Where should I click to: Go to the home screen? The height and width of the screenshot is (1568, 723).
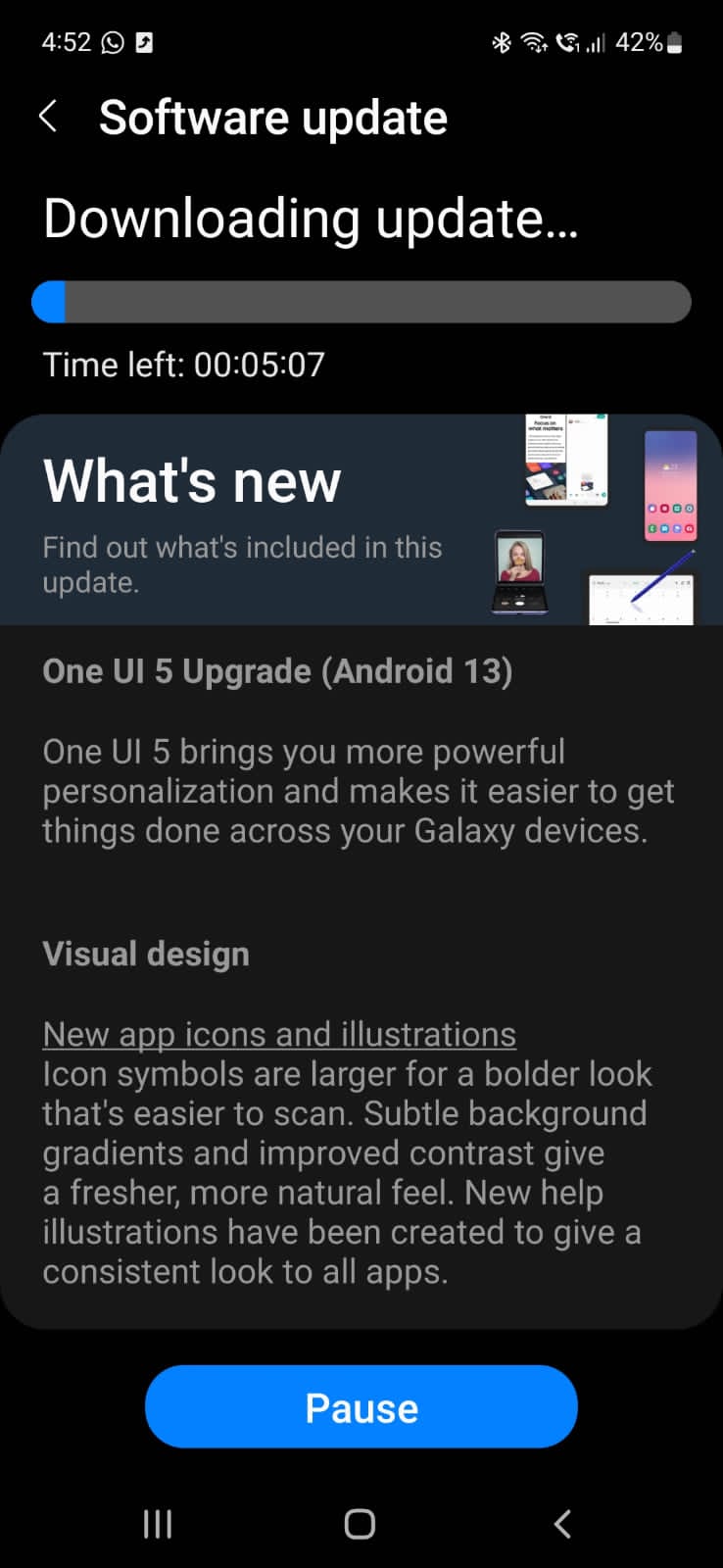click(x=360, y=1524)
